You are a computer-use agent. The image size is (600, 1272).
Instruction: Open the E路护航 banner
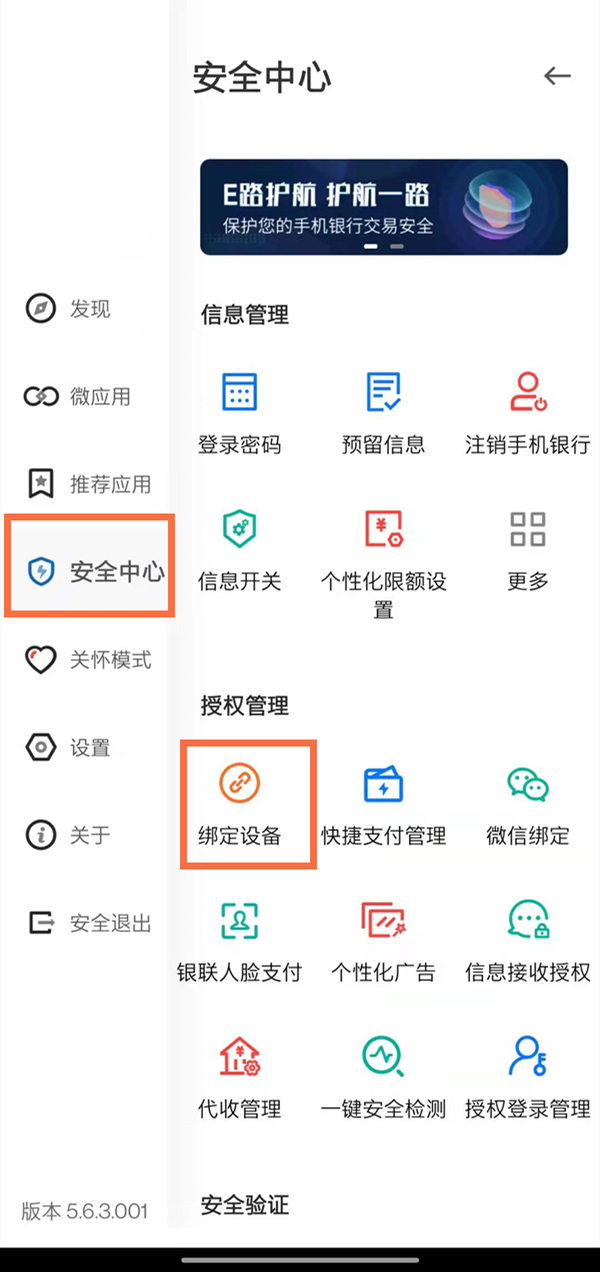[383, 207]
